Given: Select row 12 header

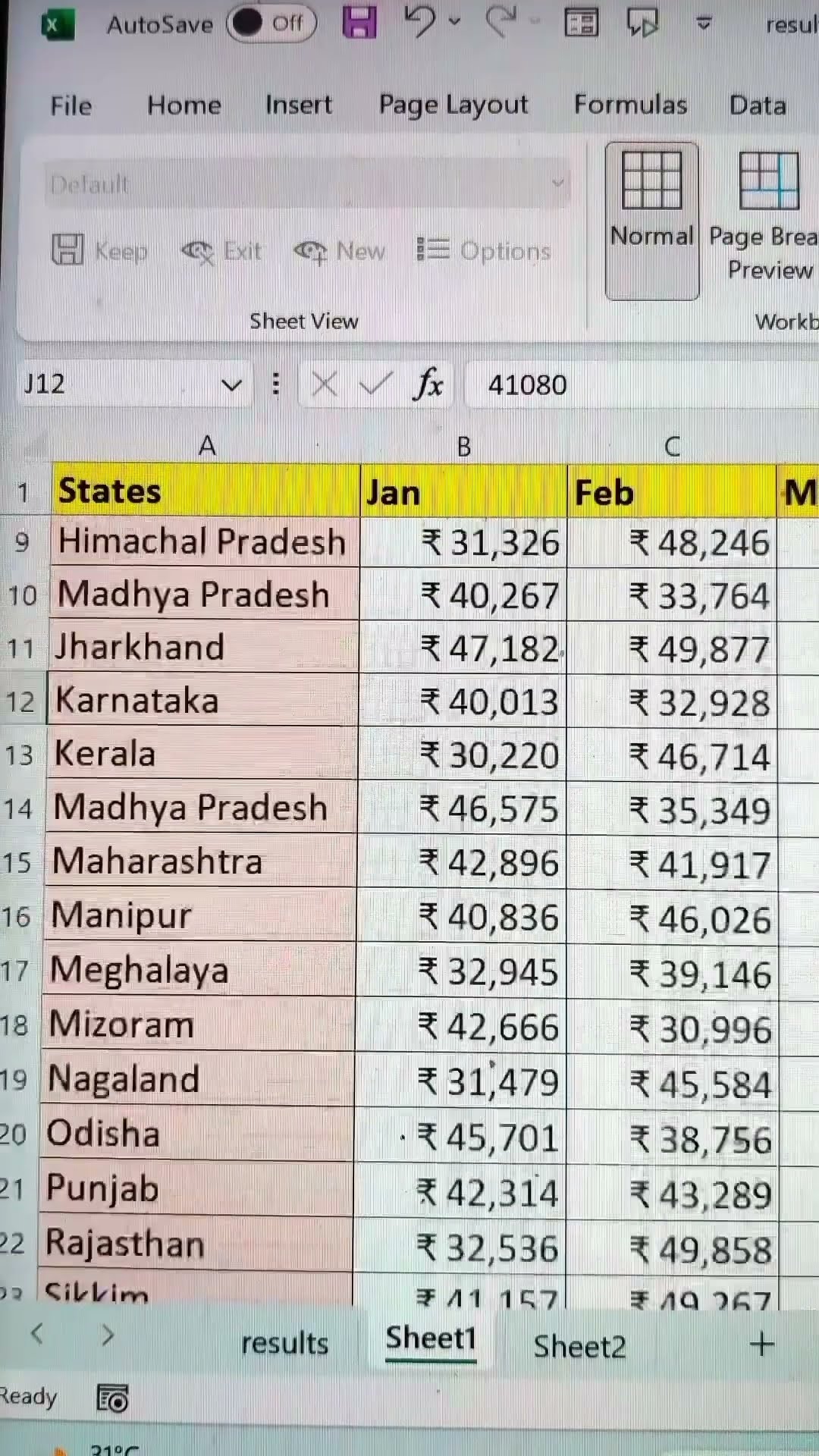Looking at the screenshot, I should click(20, 701).
